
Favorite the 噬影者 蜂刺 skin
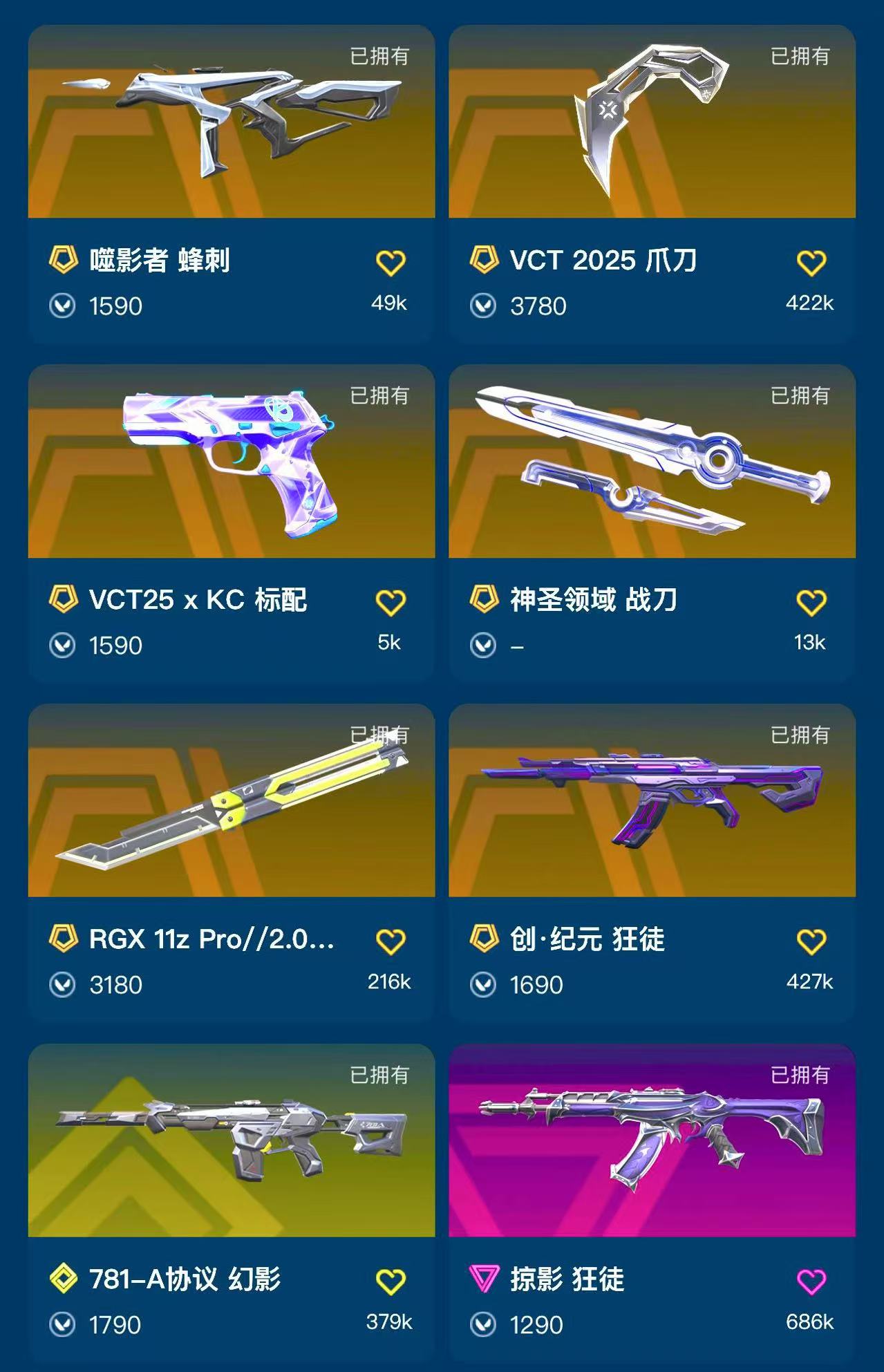coord(391,263)
